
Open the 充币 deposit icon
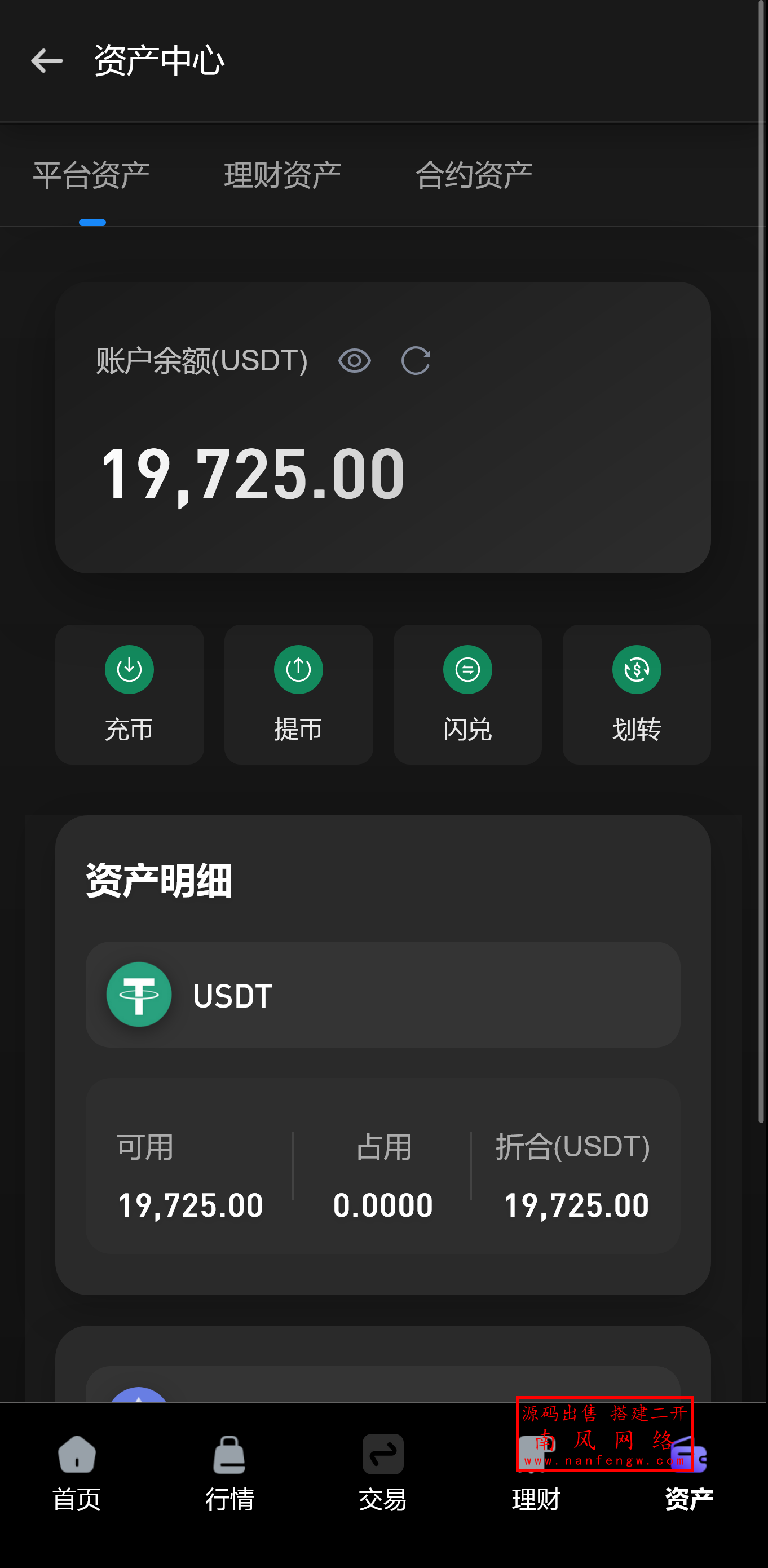point(129,670)
